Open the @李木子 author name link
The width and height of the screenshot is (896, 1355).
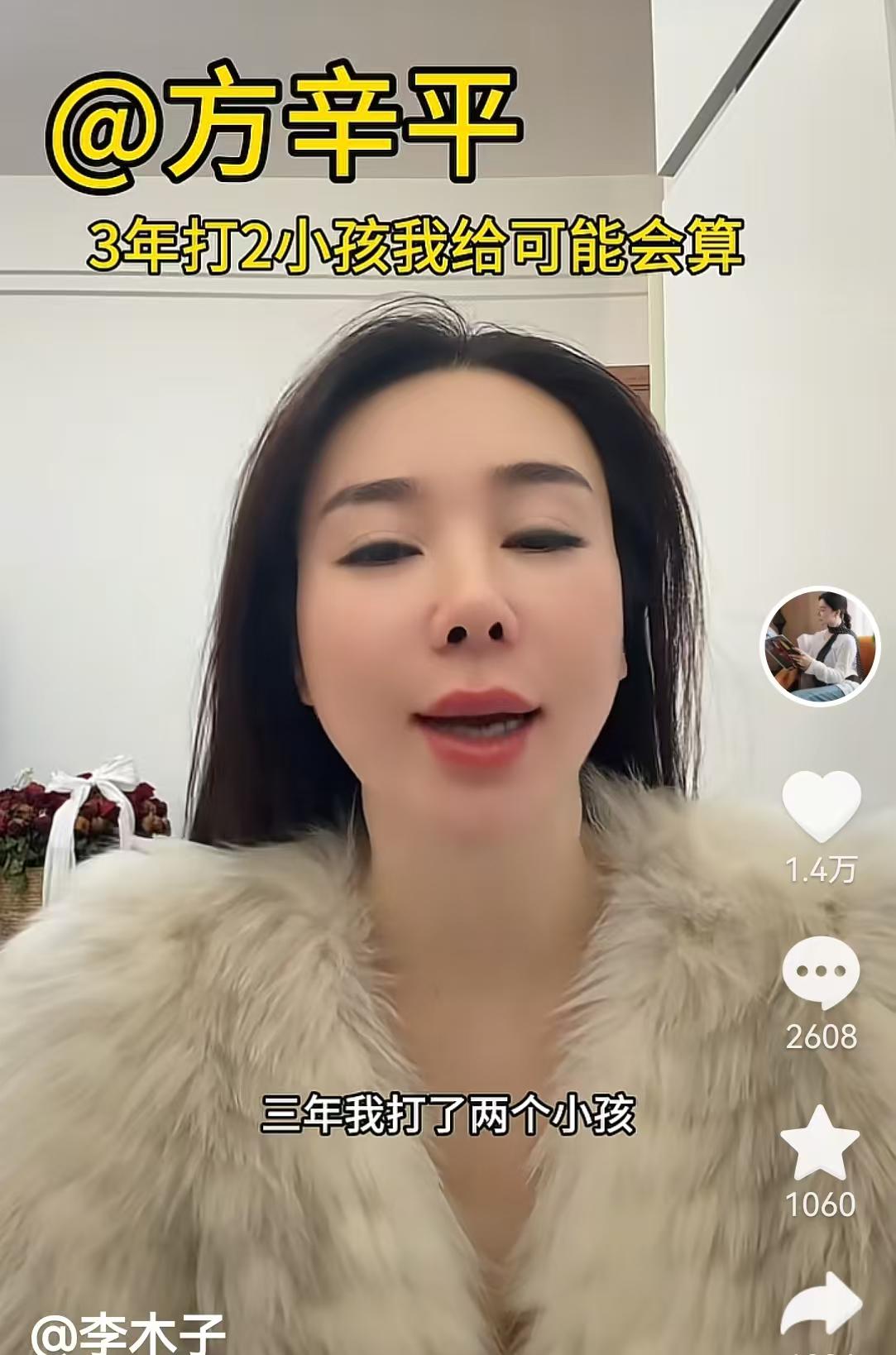point(128,1332)
